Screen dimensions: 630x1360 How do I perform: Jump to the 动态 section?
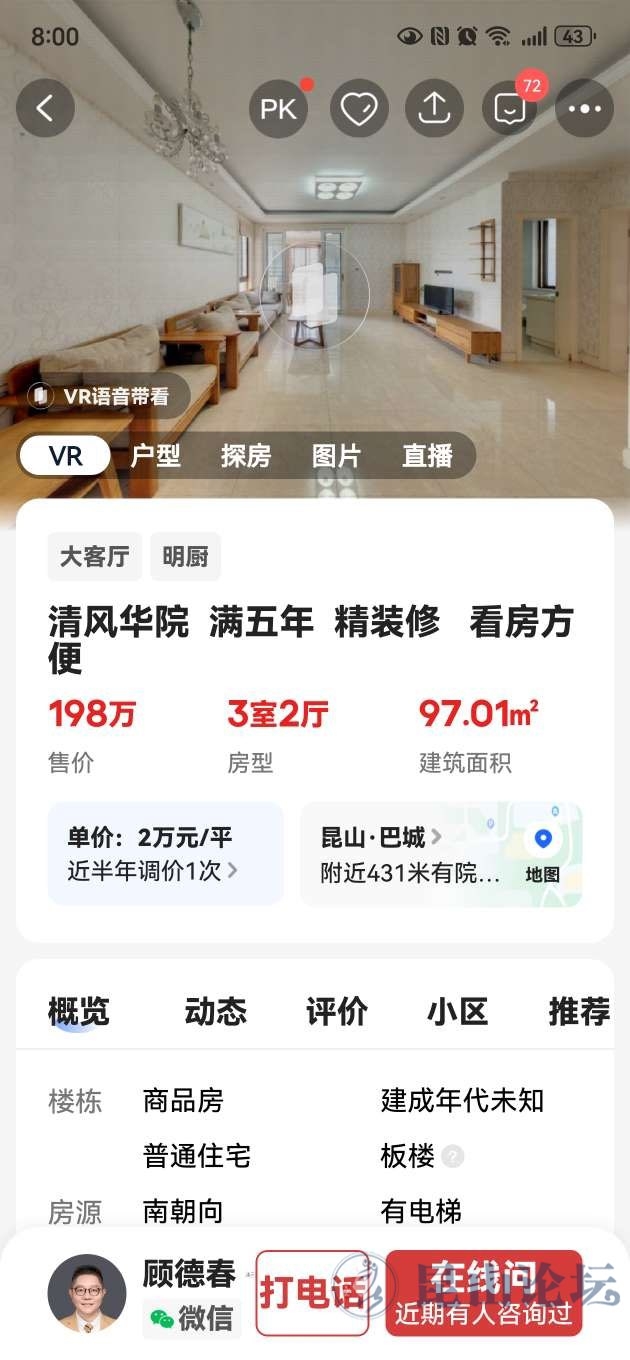click(215, 1012)
